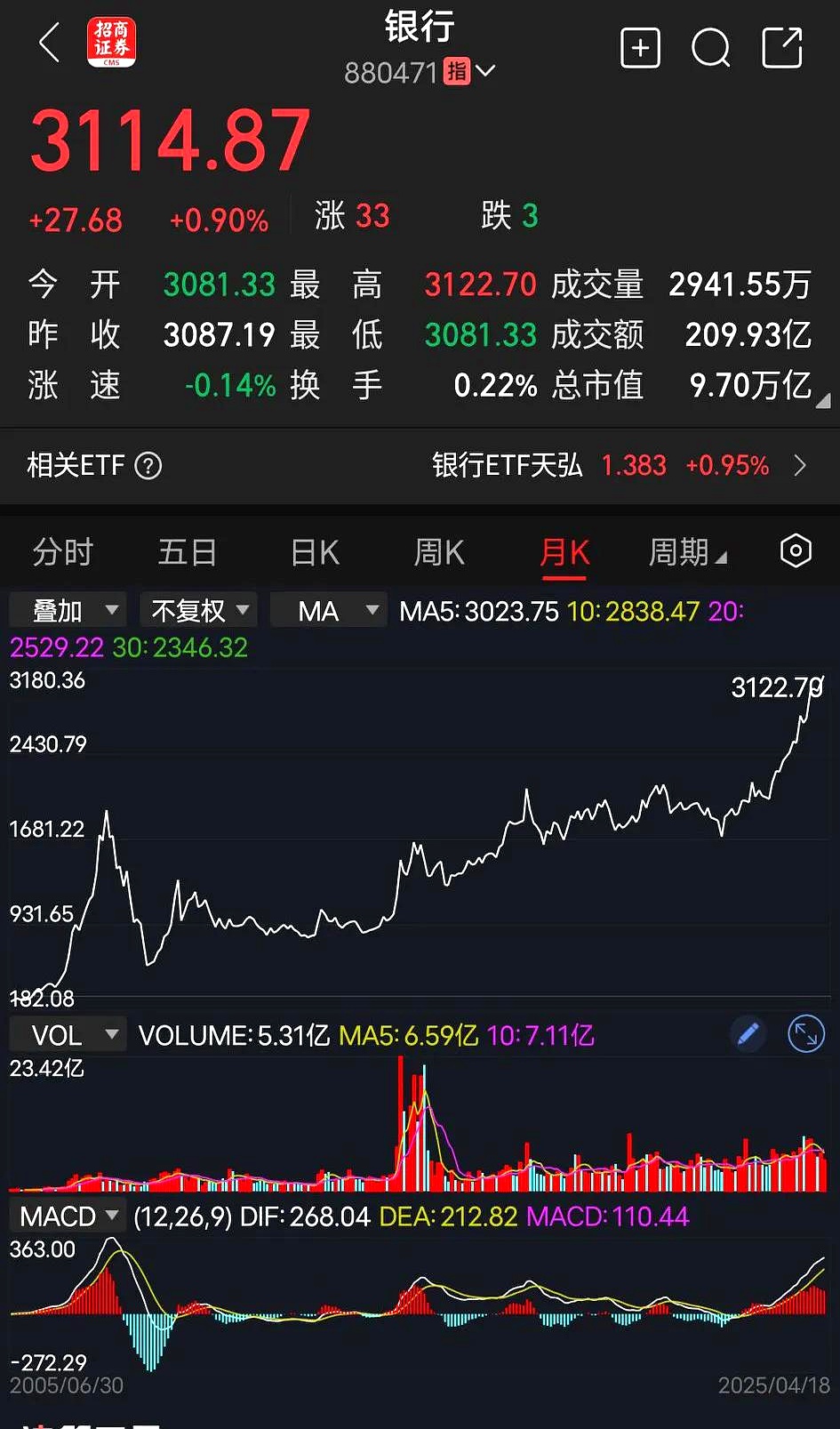Change the VOL sub-indicator dropdown
Image resolution: width=840 pixels, height=1429 pixels.
[x=68, y=1035]
